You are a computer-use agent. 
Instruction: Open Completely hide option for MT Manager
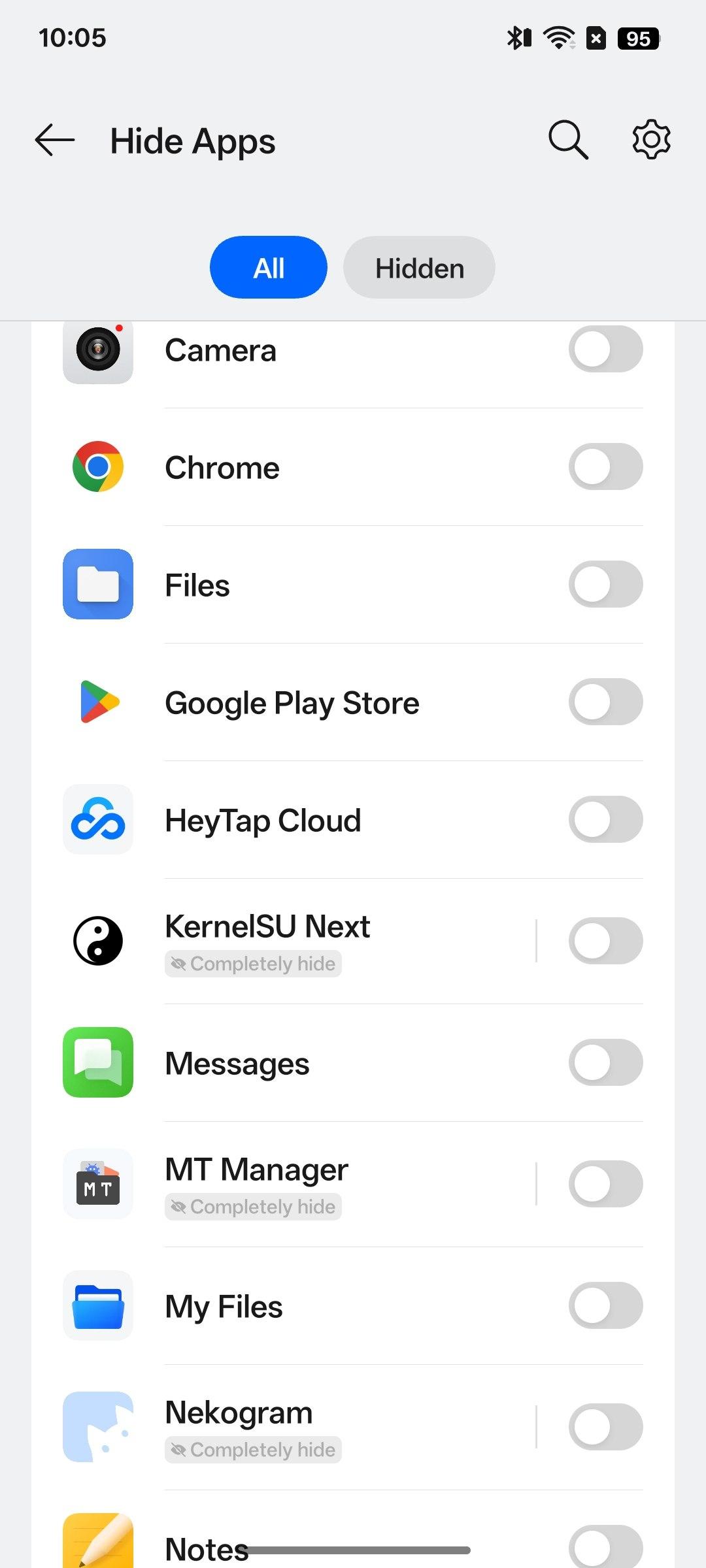(254, 1207)
